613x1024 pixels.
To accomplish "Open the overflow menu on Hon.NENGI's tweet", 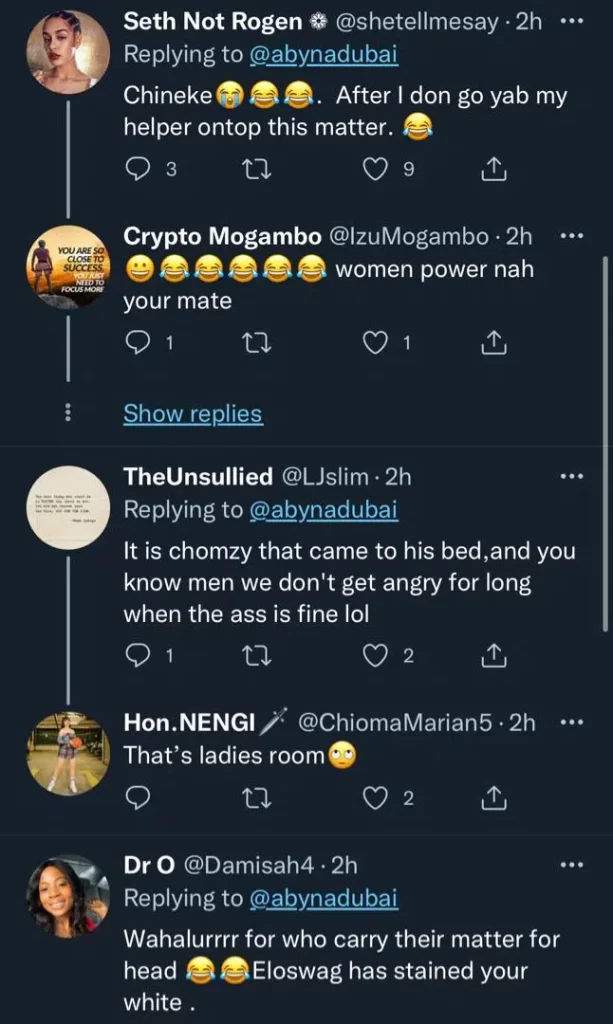I will (571, 722).
